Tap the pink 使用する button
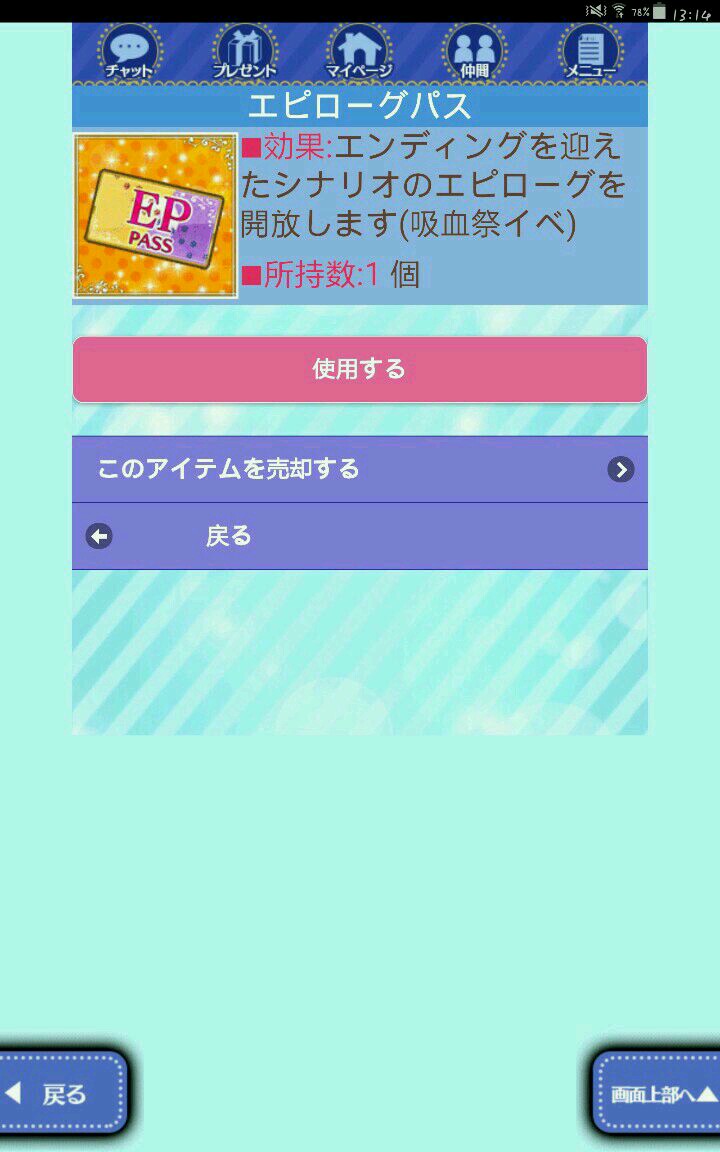Image resolution: width=720 pixels, height=1152 pixels. pyautogui.click(x=359, y=369)
